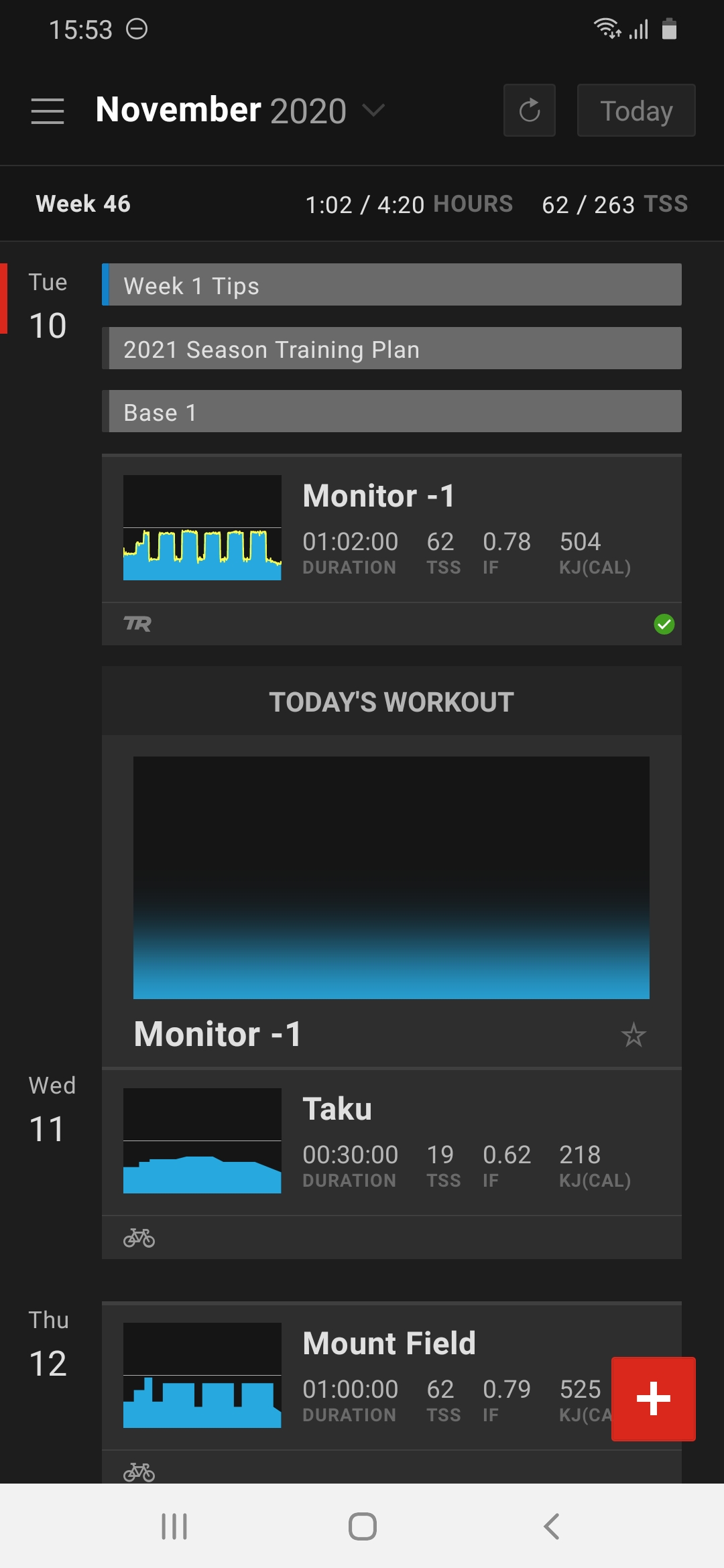Favorite today's Monitor -1 workout with star
This screenshot has height=1568, width=724.
click(633, 1035)
